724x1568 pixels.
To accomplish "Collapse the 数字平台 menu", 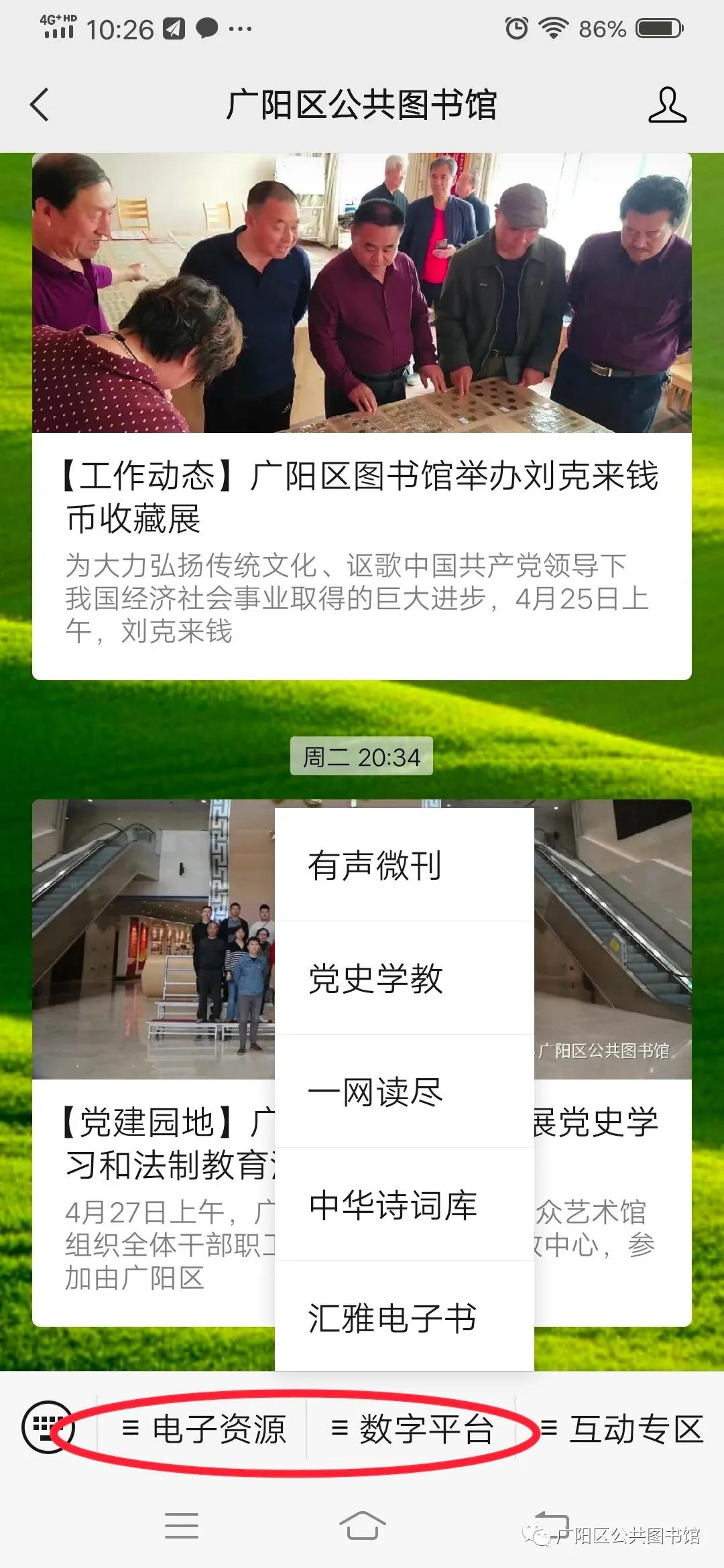I will [x=412, y=1429].
